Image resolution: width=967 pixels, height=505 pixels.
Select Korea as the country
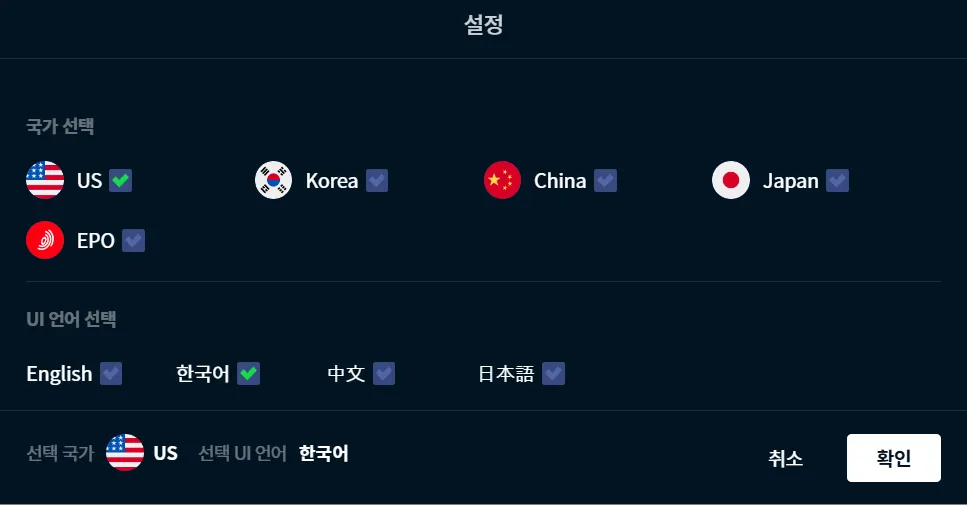click(377, 181)
